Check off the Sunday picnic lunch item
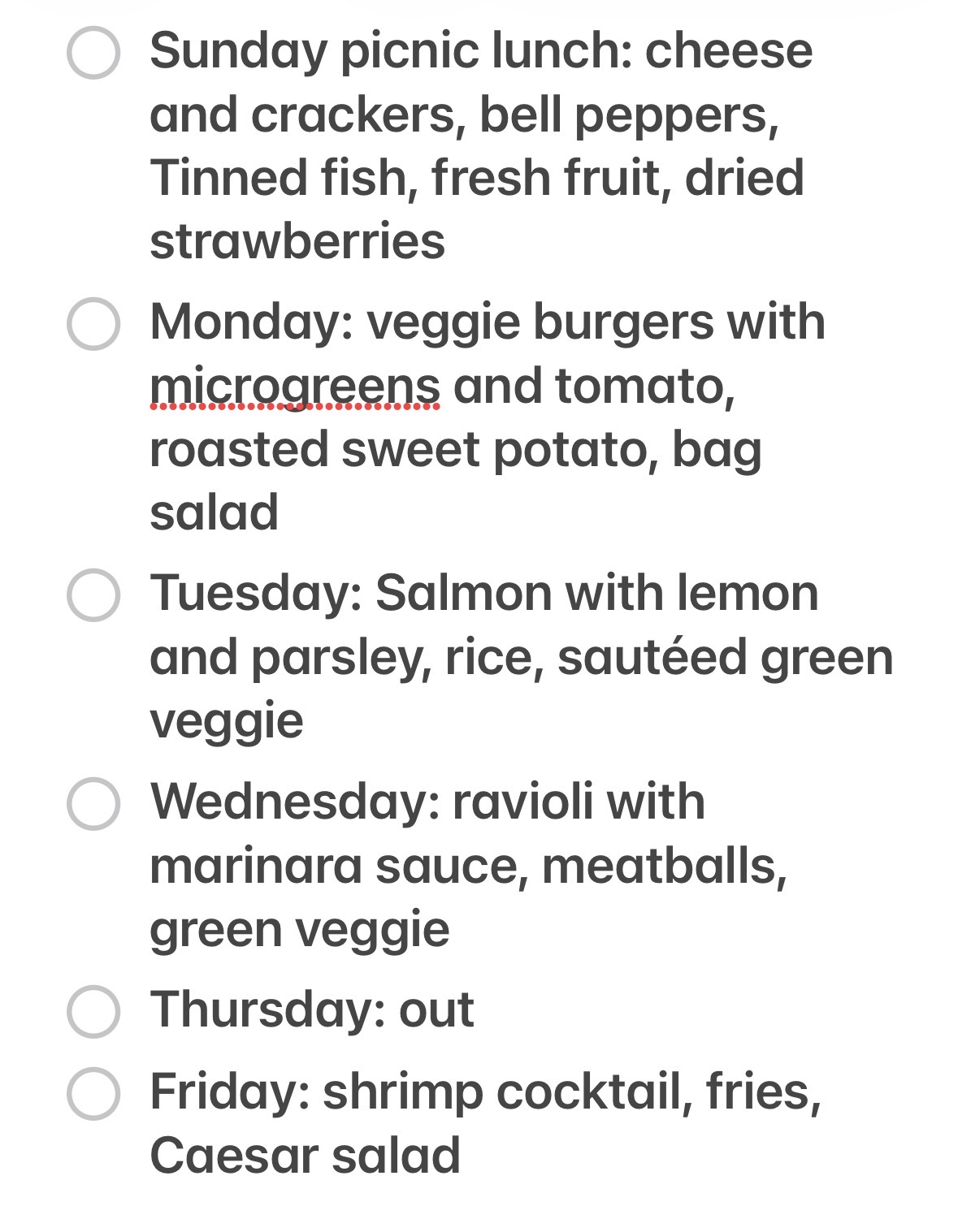958x1232 pixels. 93,53
